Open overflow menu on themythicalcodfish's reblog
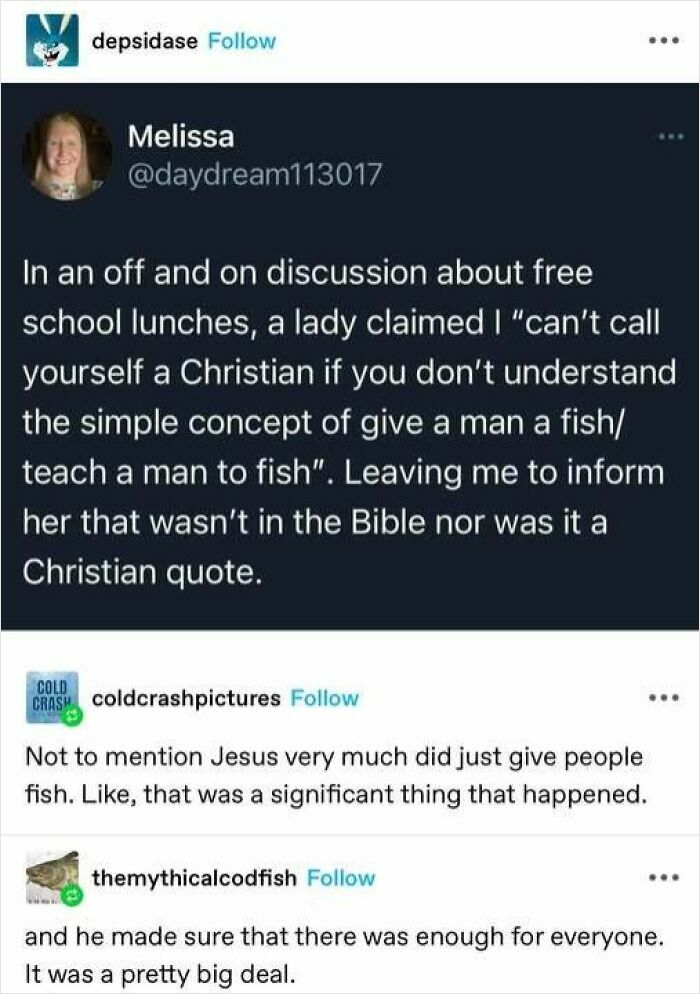Image resolution: width=700 pixels, height=994 pixels. click(657, 876)
